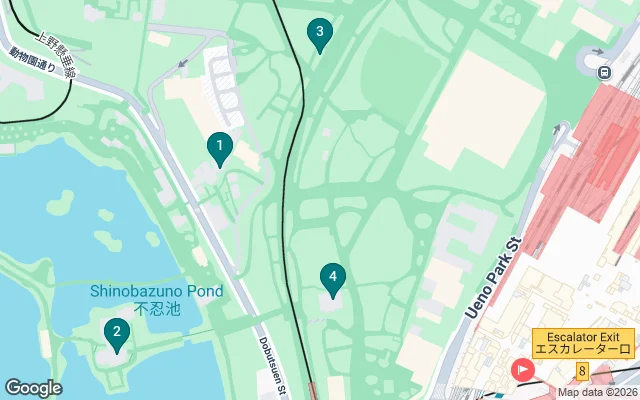Open the Escalator Exit place pin

(522, 370)
